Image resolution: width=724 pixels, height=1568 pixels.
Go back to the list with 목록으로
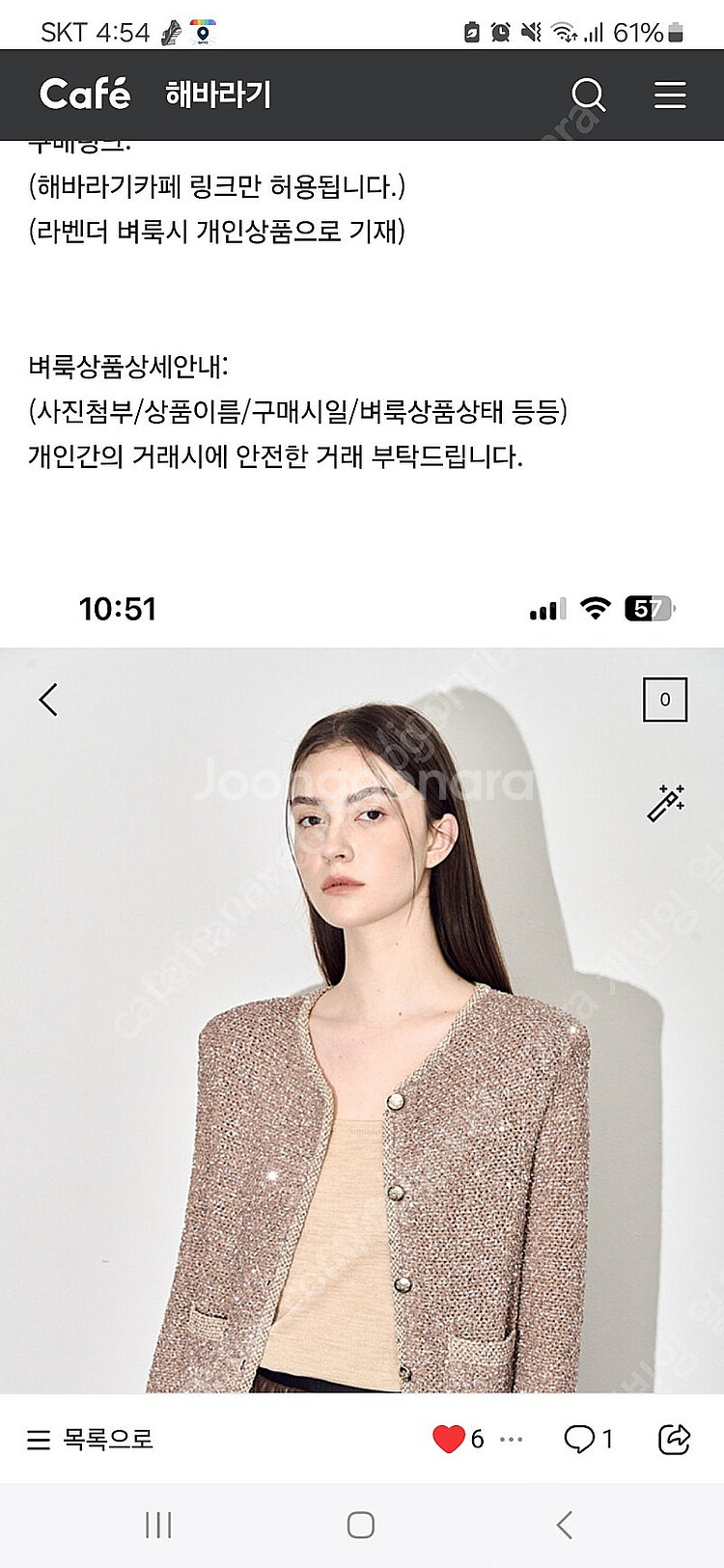tap(90, 1439)
